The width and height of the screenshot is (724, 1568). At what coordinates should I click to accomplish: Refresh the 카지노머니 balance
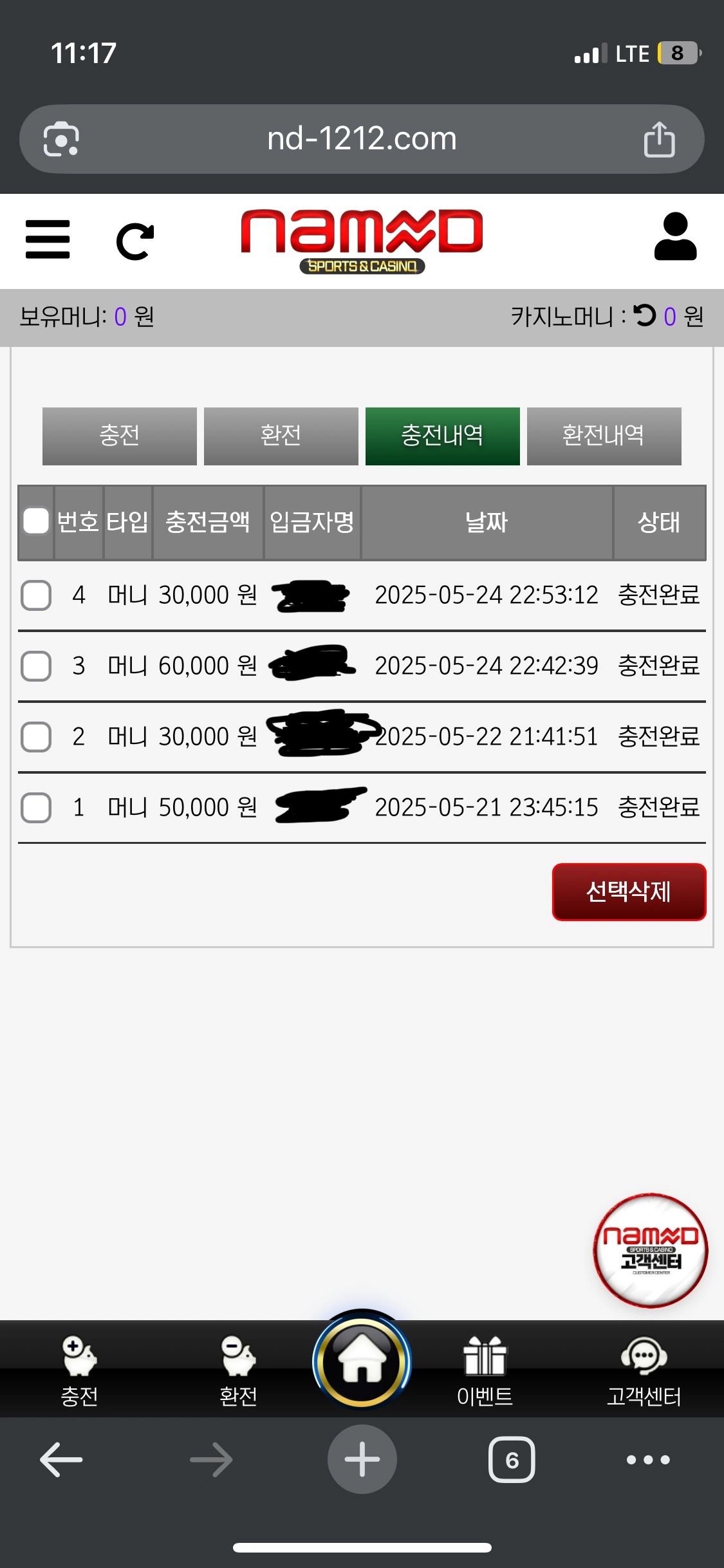click(x=644, y=315)
